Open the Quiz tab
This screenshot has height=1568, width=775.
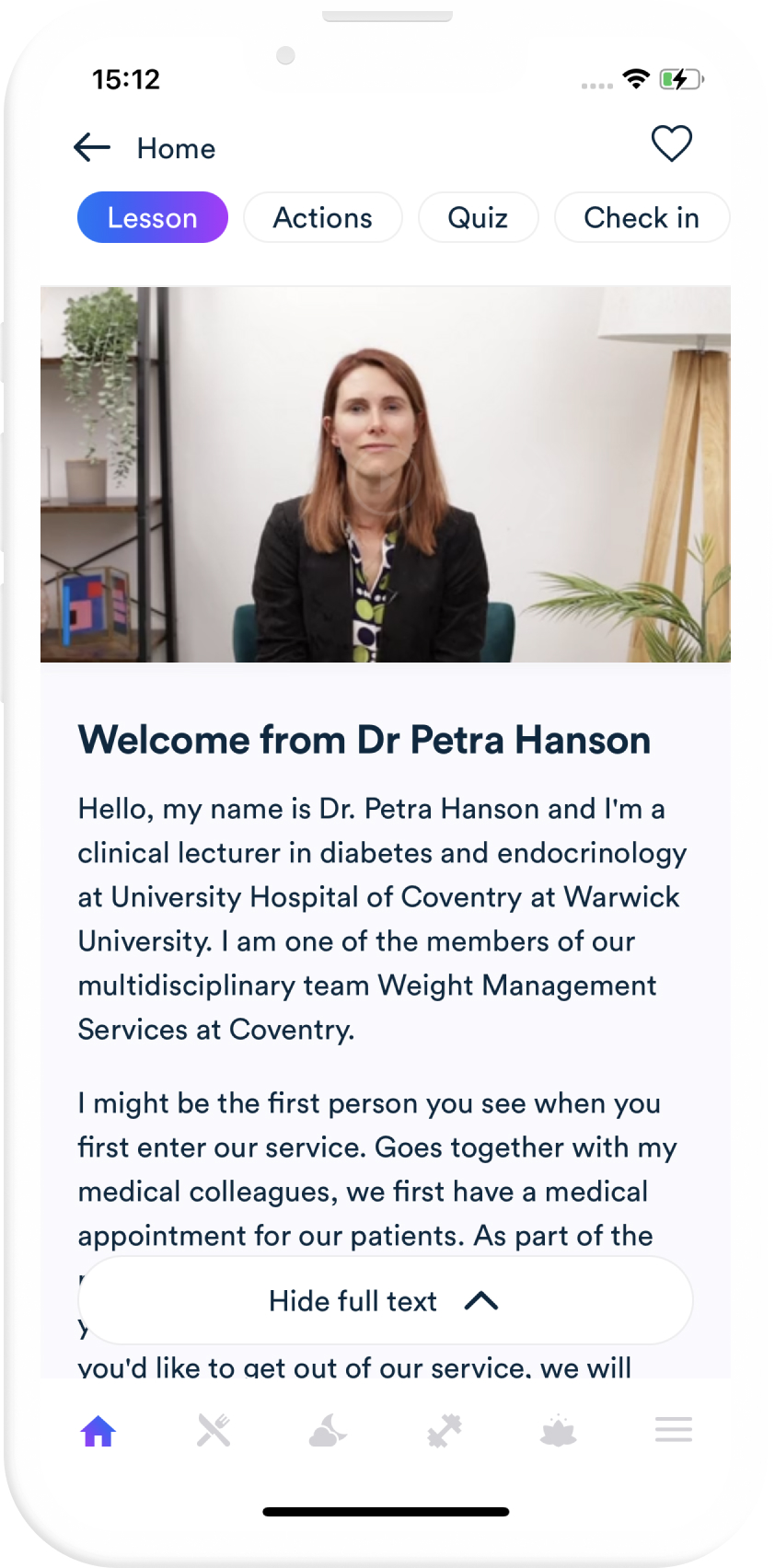(x=478, y=218)
